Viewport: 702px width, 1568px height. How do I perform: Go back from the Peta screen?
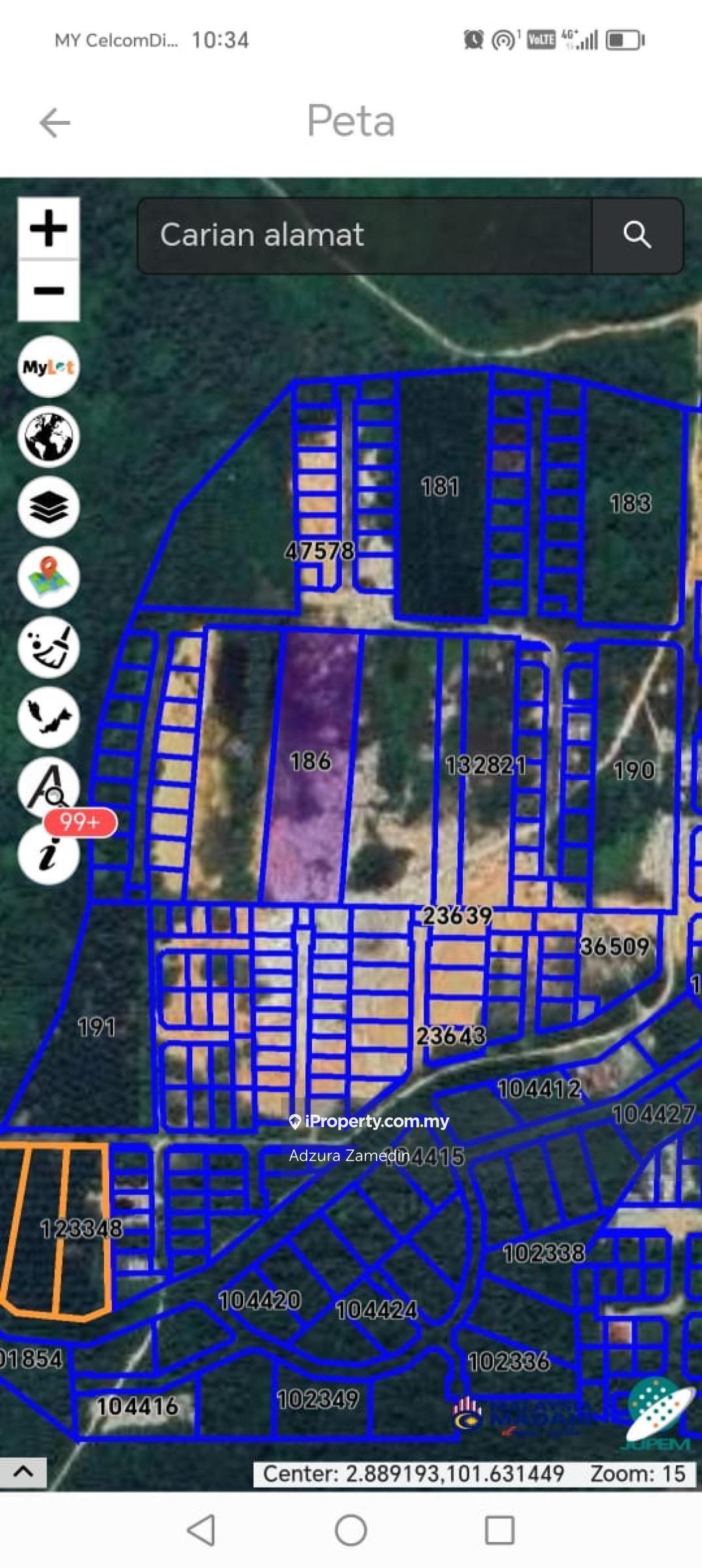[x=55, y=123]
